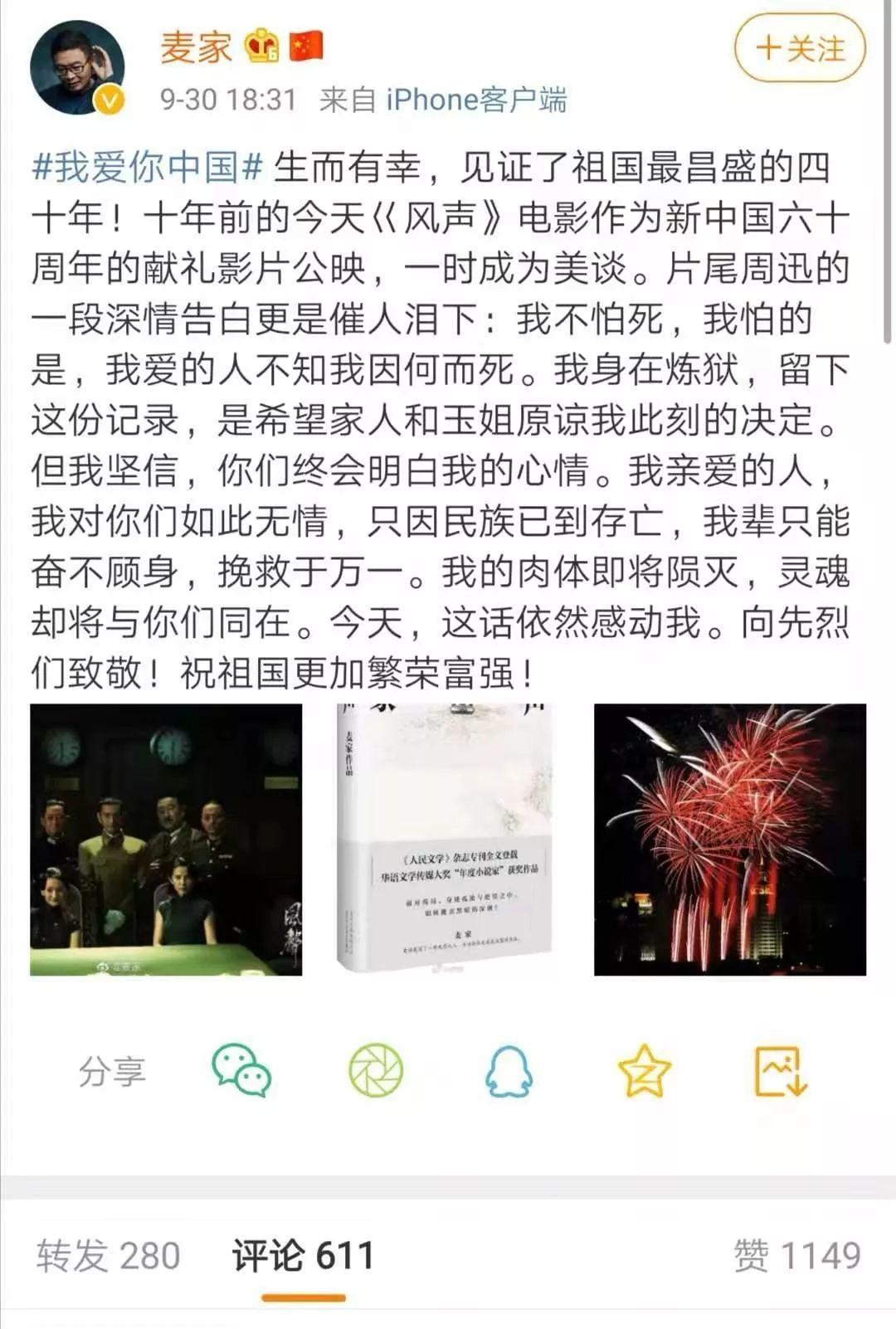Image resolution: width=896 pixels, height=1329 pixels.
Task: Select the 评论 611 tab
Action: click(x=303, y=1255)
